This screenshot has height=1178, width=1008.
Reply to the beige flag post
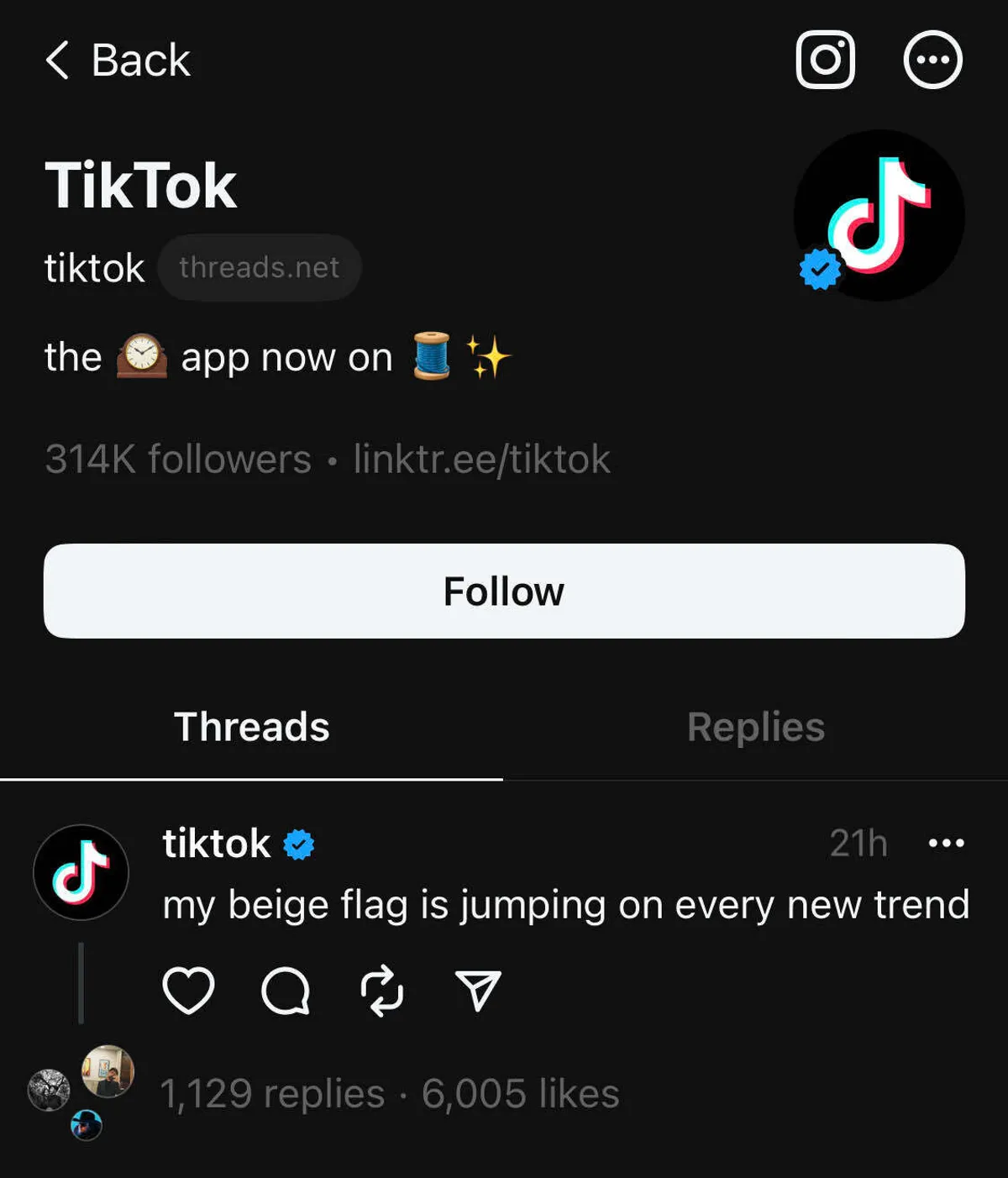coord(286,990)
